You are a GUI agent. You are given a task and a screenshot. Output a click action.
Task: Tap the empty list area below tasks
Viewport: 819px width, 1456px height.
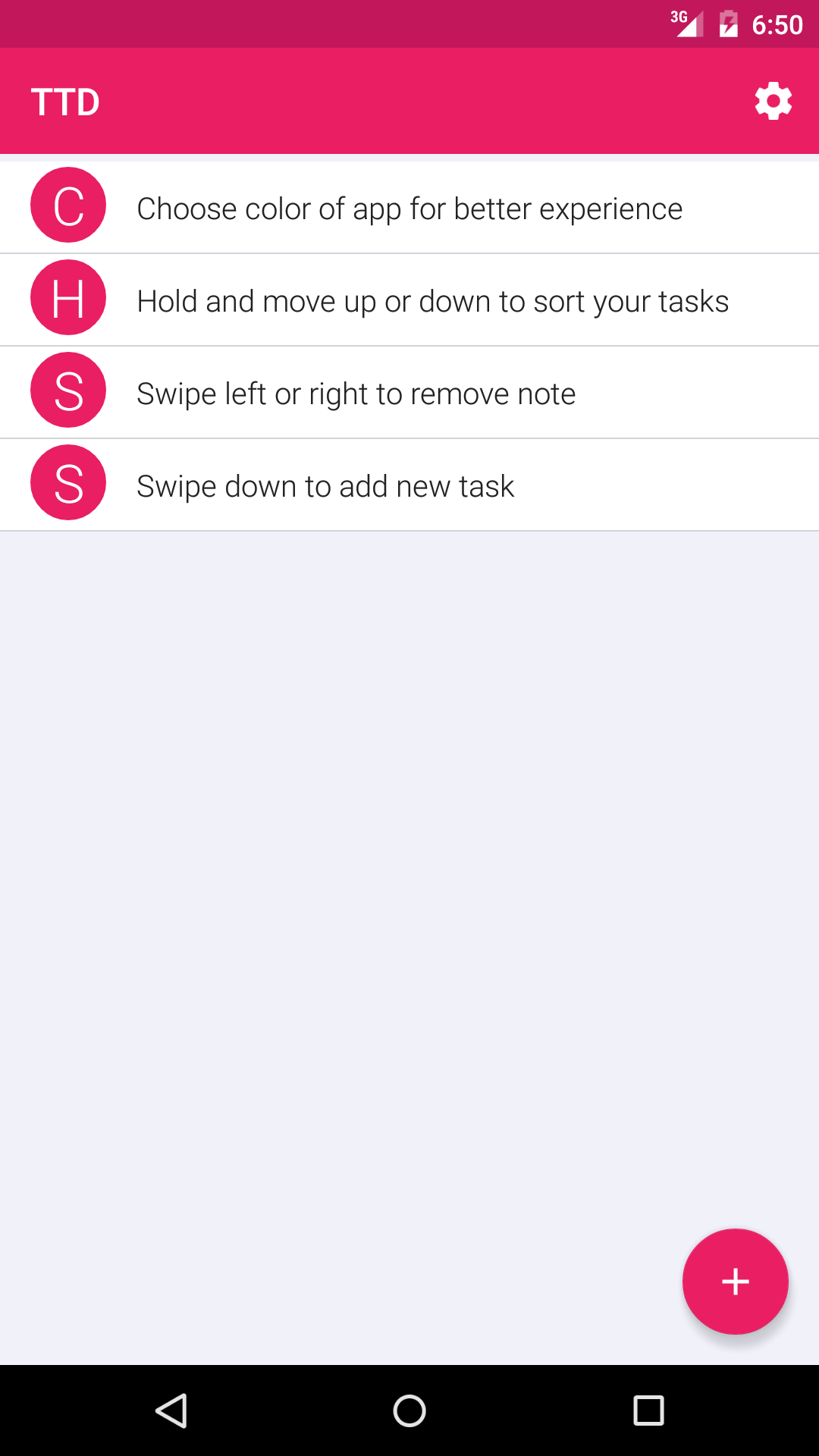click(409, 872)
